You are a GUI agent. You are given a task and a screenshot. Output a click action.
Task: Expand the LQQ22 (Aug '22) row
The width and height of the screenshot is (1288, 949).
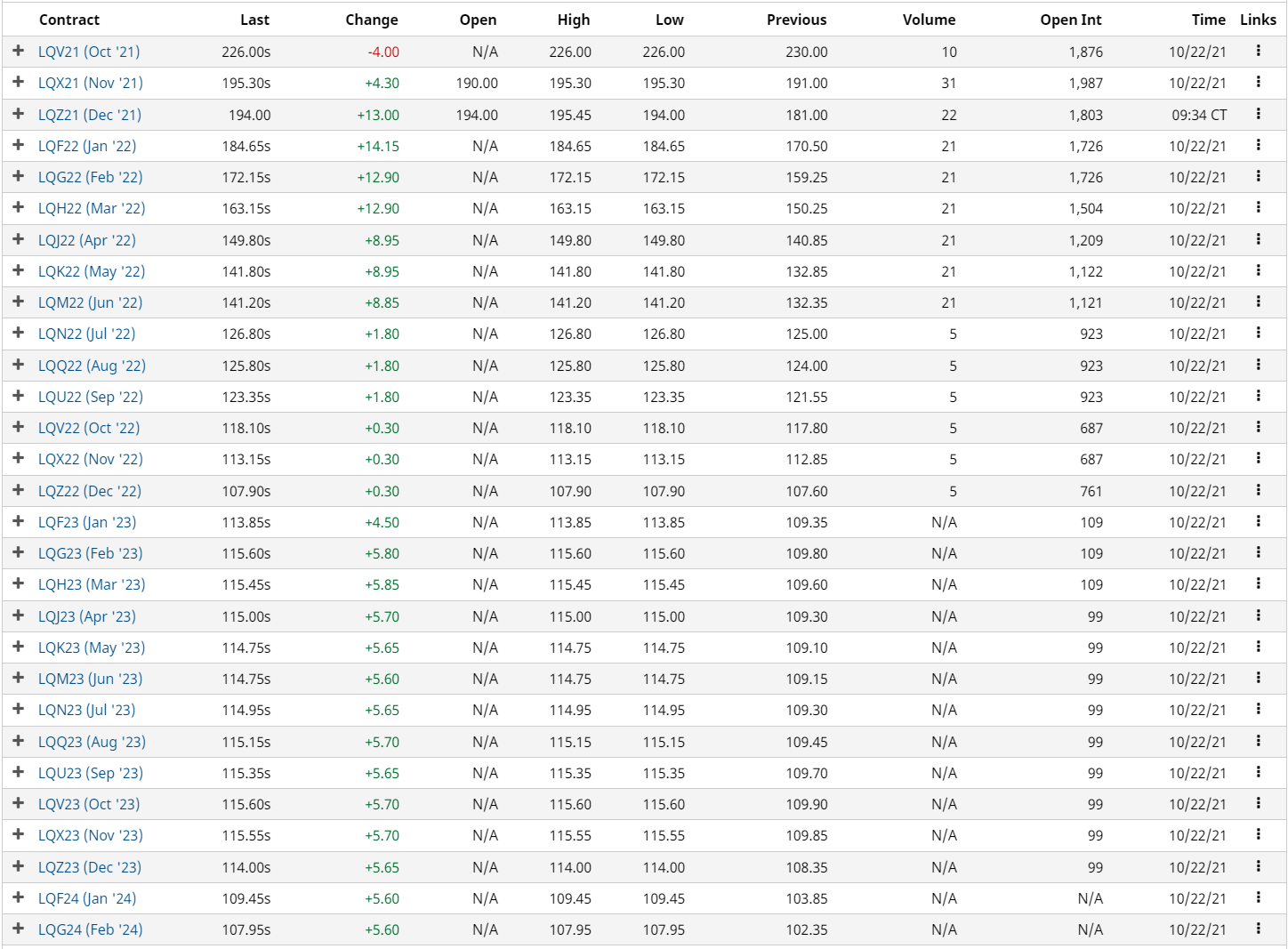(x=18, y=365)
